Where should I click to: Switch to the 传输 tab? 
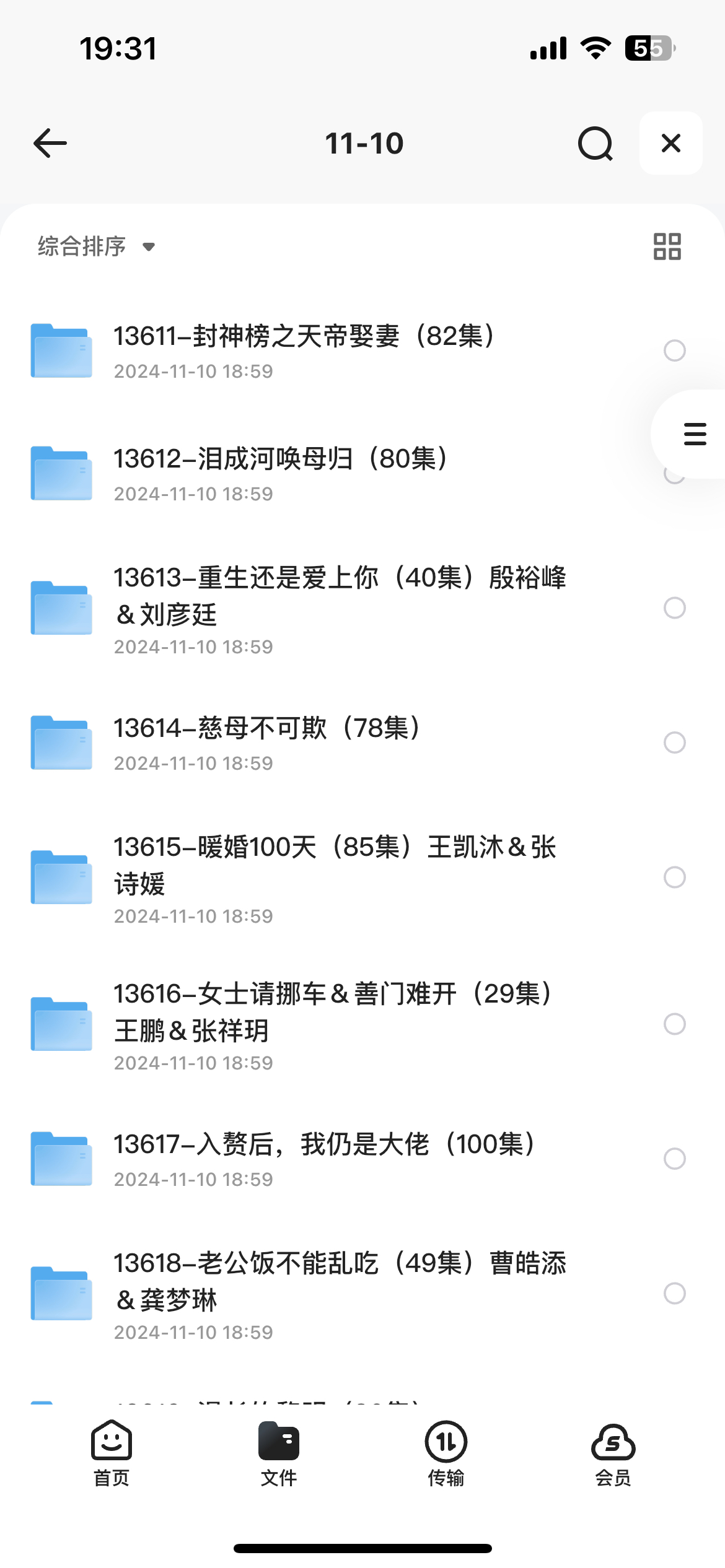[x=446, y=1453]
